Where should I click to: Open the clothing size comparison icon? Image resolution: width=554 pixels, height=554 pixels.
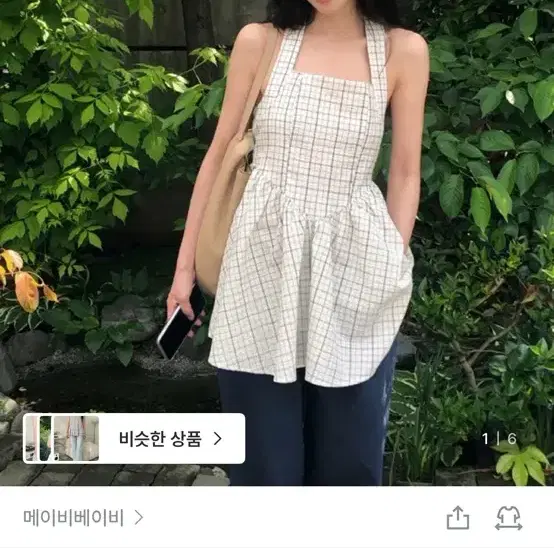[508, 518]
